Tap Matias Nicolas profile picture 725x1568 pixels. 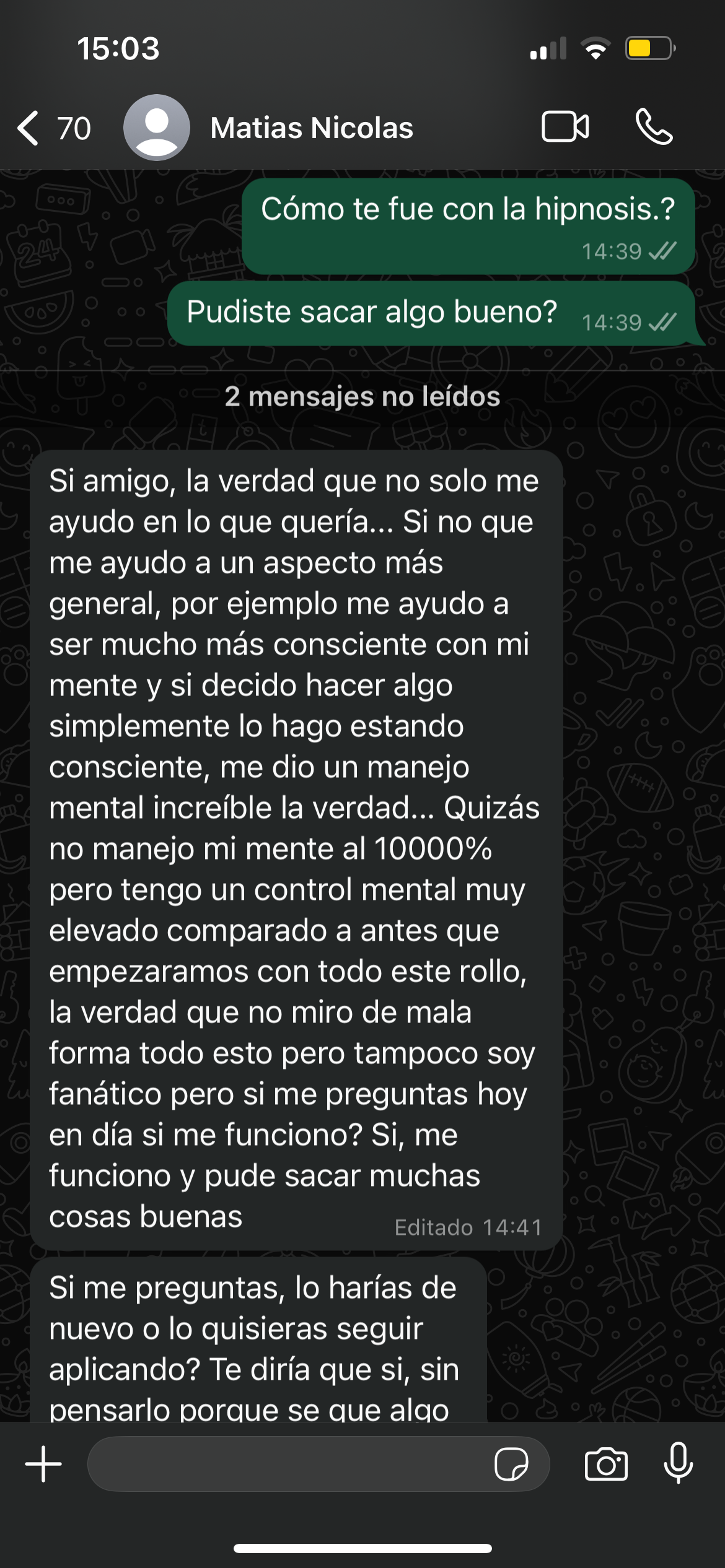coord(157,128)
